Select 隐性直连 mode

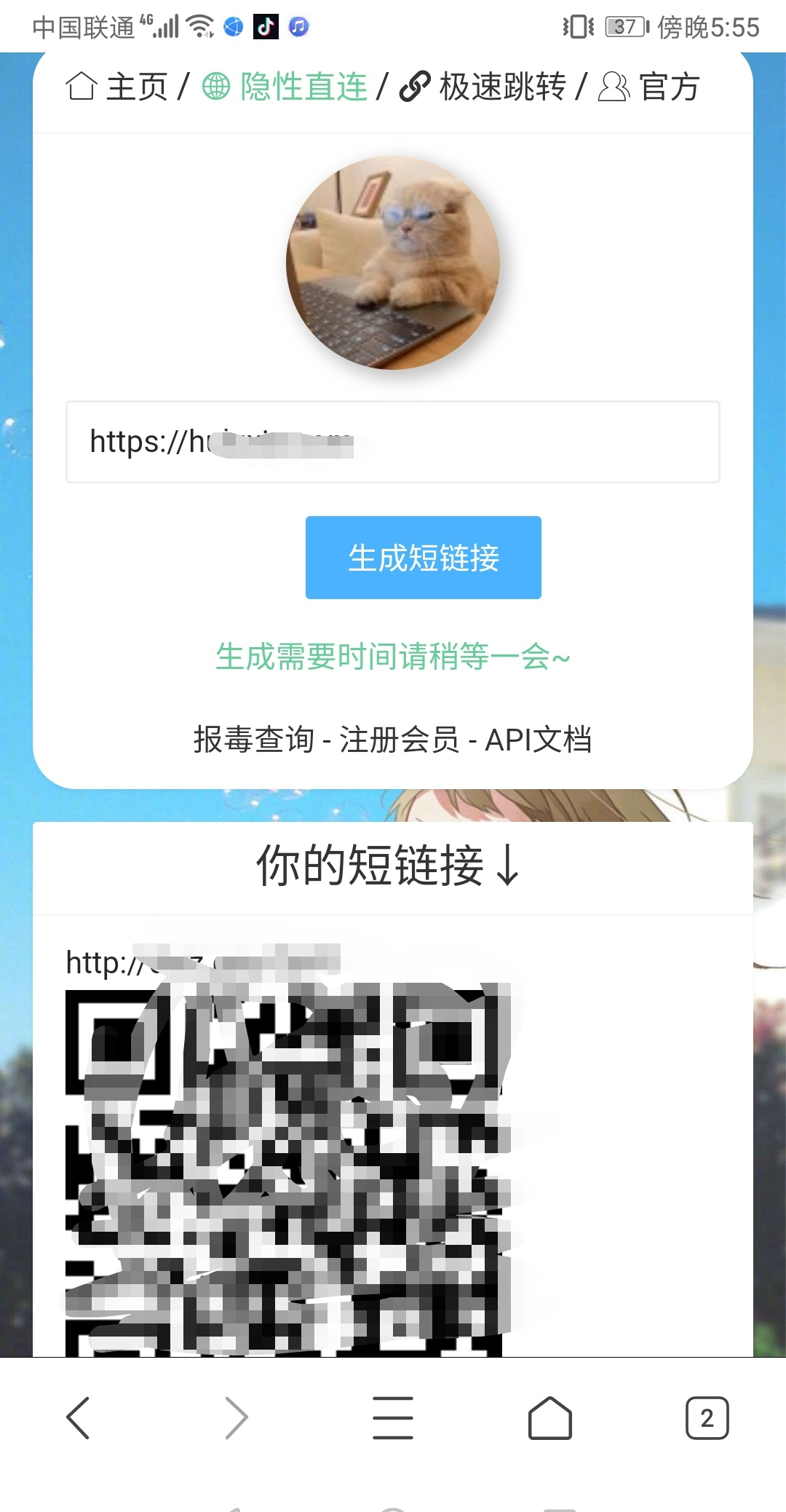coord(285,87)
